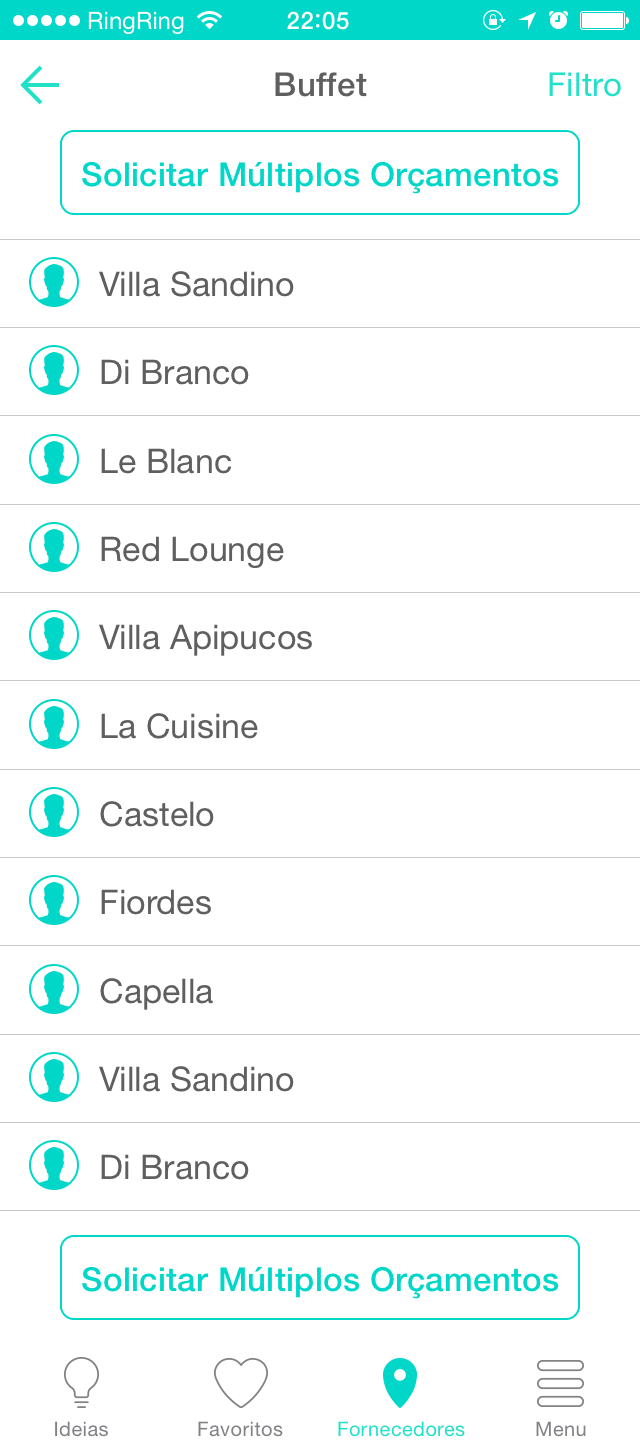The height and width of the screenshot is (1444, 640).
Task: Open the Capella supplier
Action: coord(320,991)
